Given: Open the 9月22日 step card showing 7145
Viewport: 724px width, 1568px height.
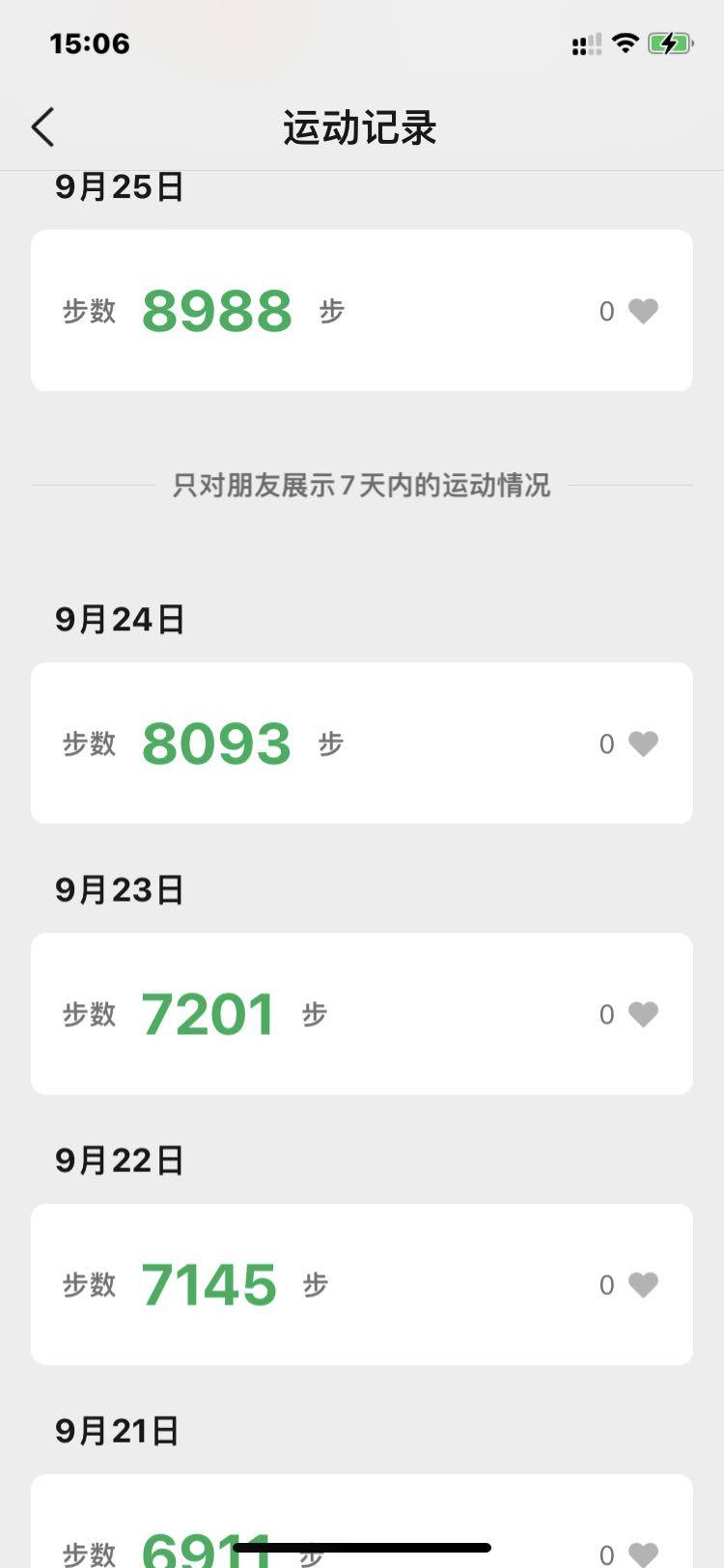Looking at the screenshot, I should point(362,1284).
